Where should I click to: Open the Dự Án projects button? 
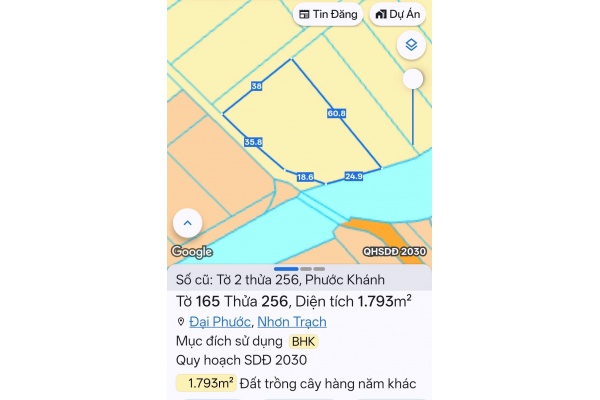tap(397, 15)
